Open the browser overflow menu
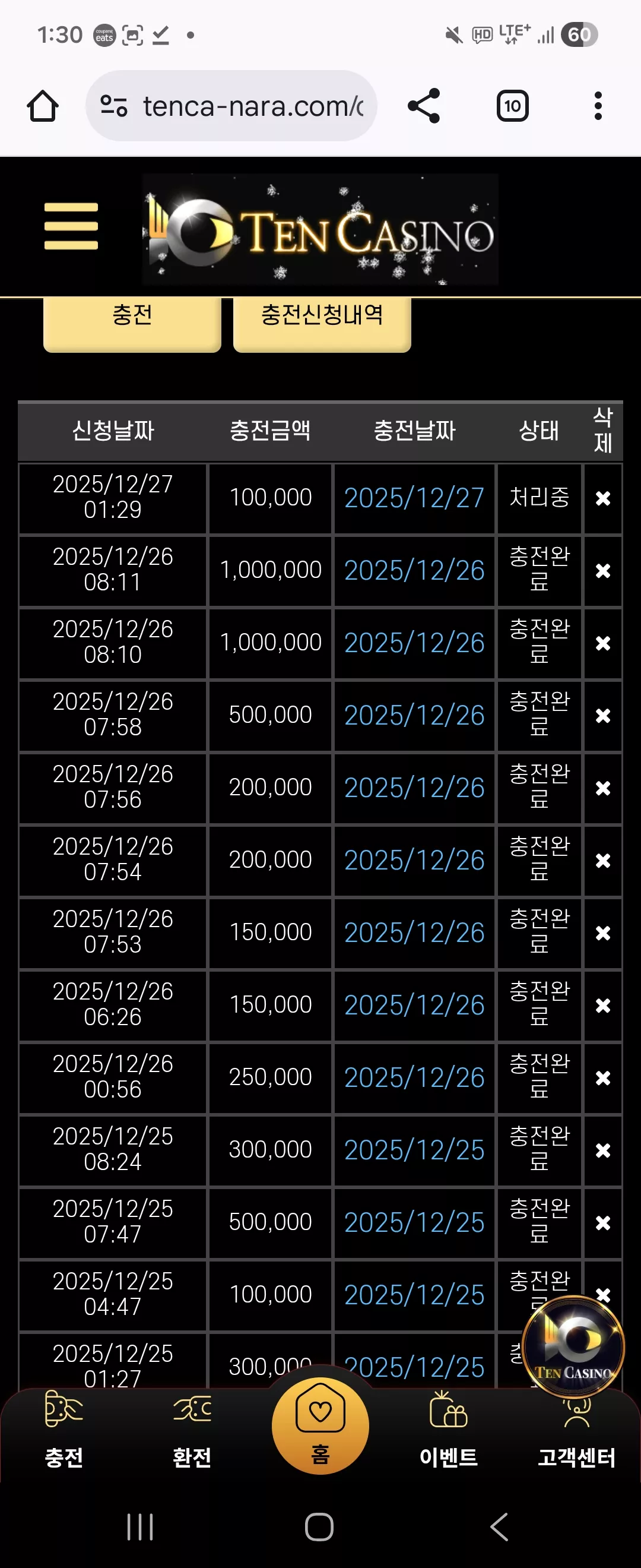 (x=598, y=106)
